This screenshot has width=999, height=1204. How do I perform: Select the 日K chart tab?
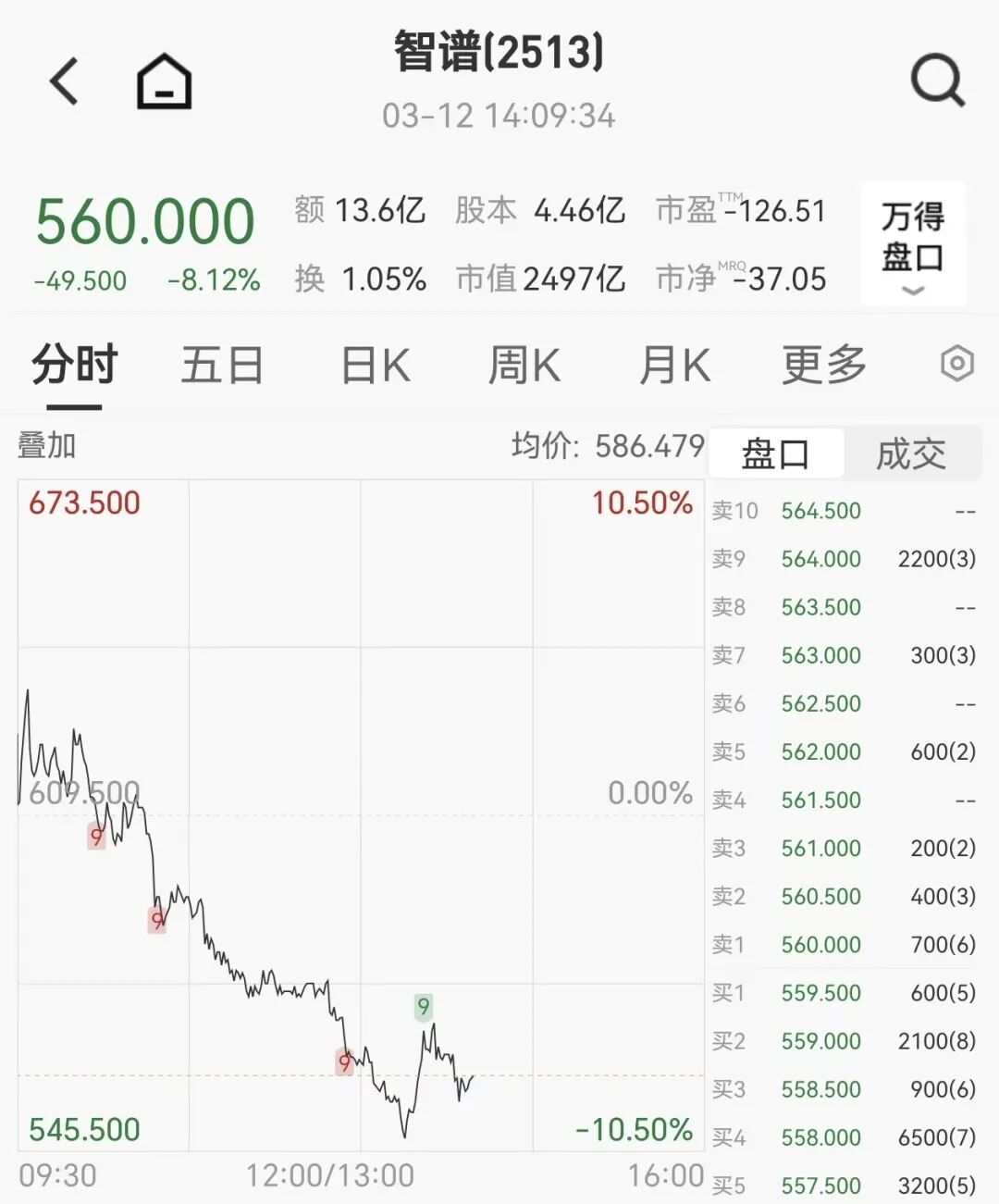point(375,365)
